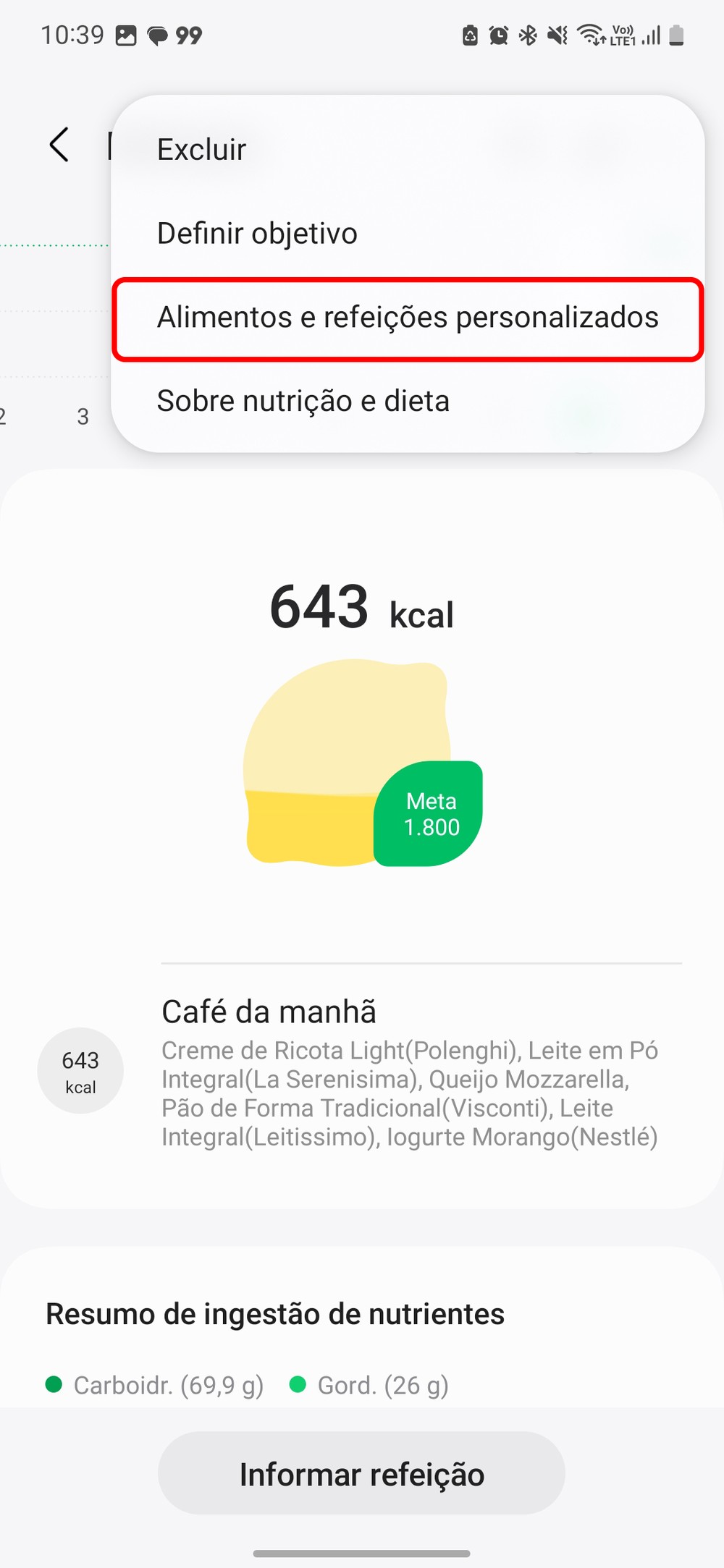
Task: Select Excluir from the menu
Action: [x=202, y=150]
